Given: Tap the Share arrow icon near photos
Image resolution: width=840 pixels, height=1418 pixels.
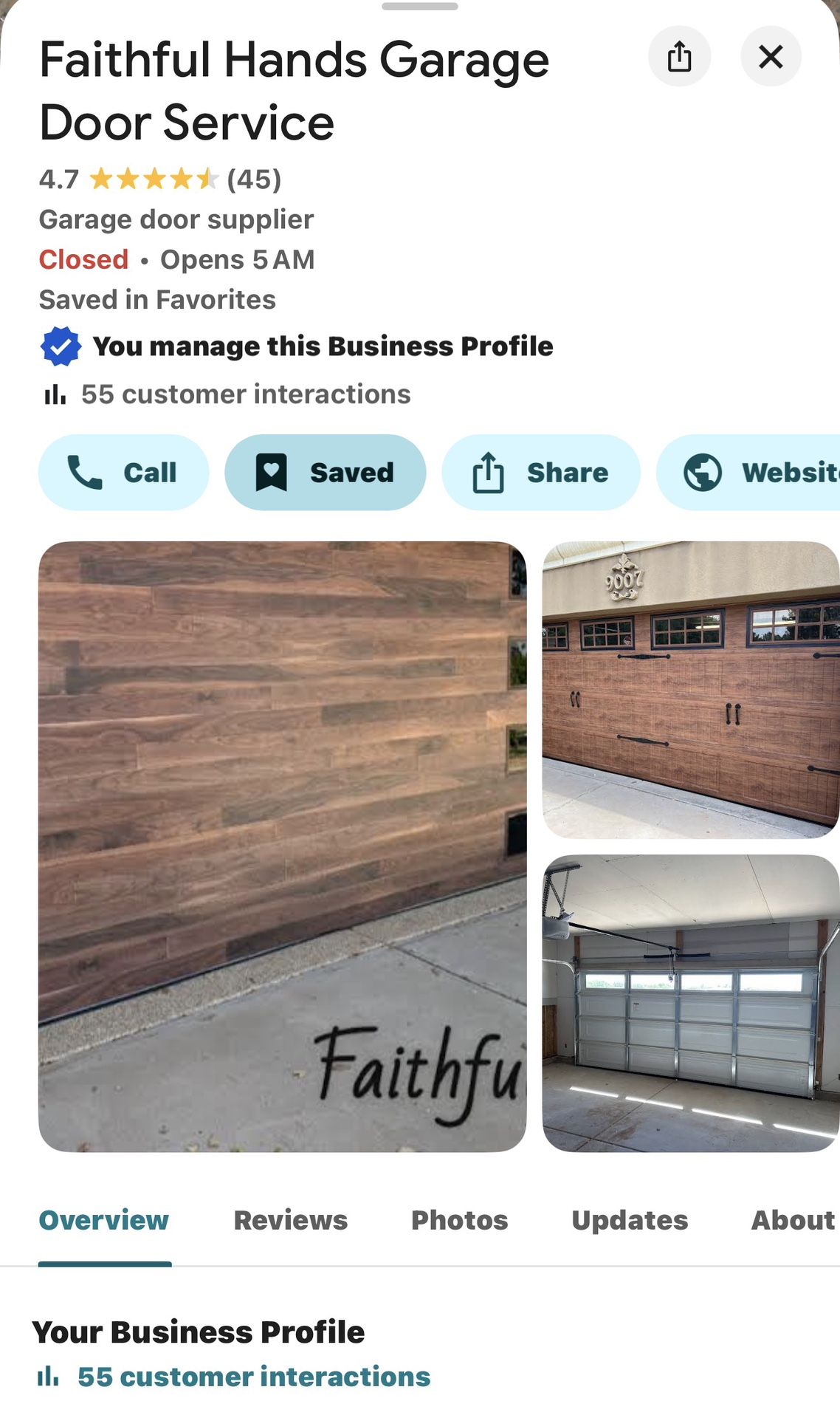Looking at the screenshot, I should coord(489,472).
